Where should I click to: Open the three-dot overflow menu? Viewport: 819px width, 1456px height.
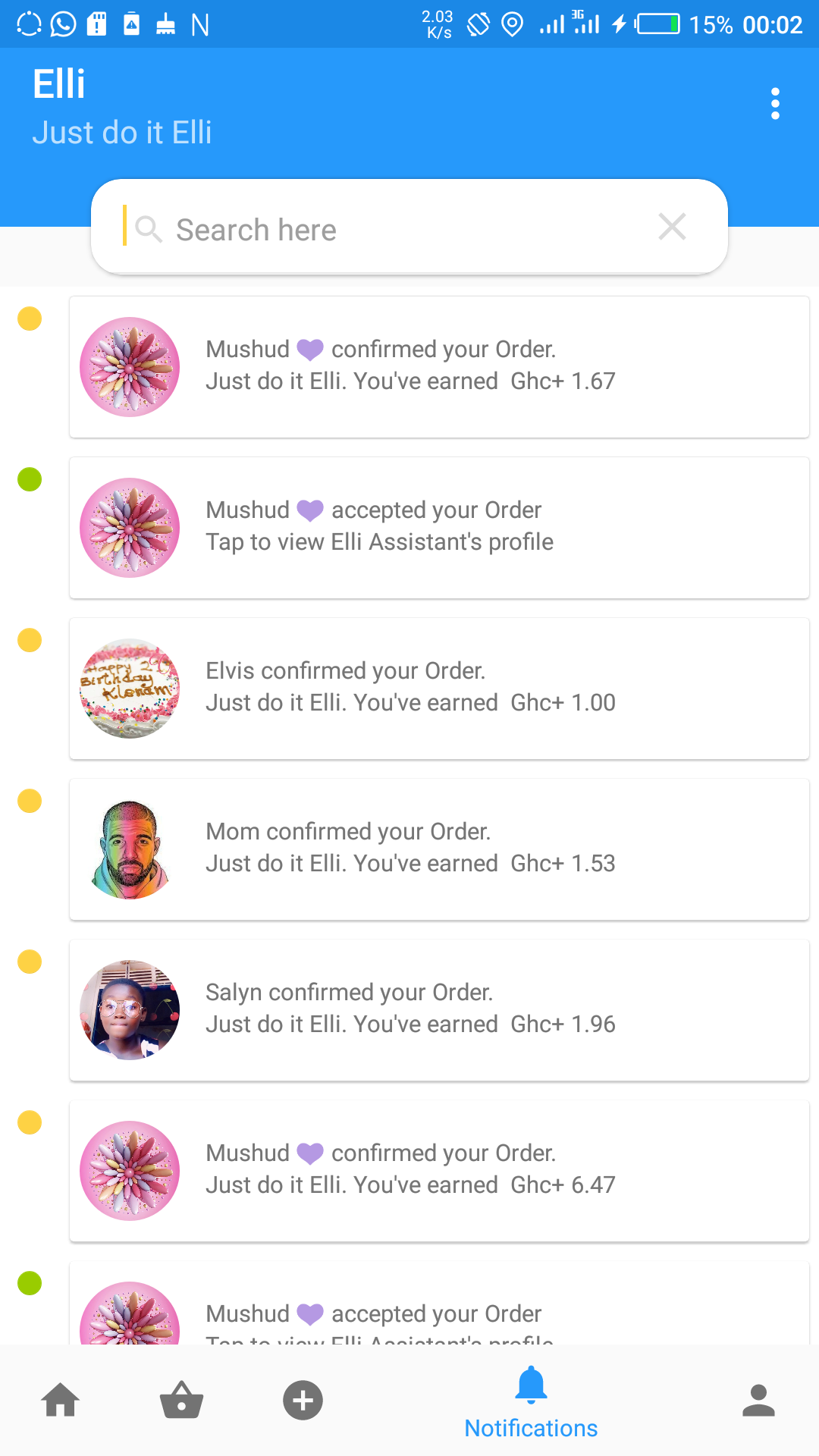click(x=775, y=104)
